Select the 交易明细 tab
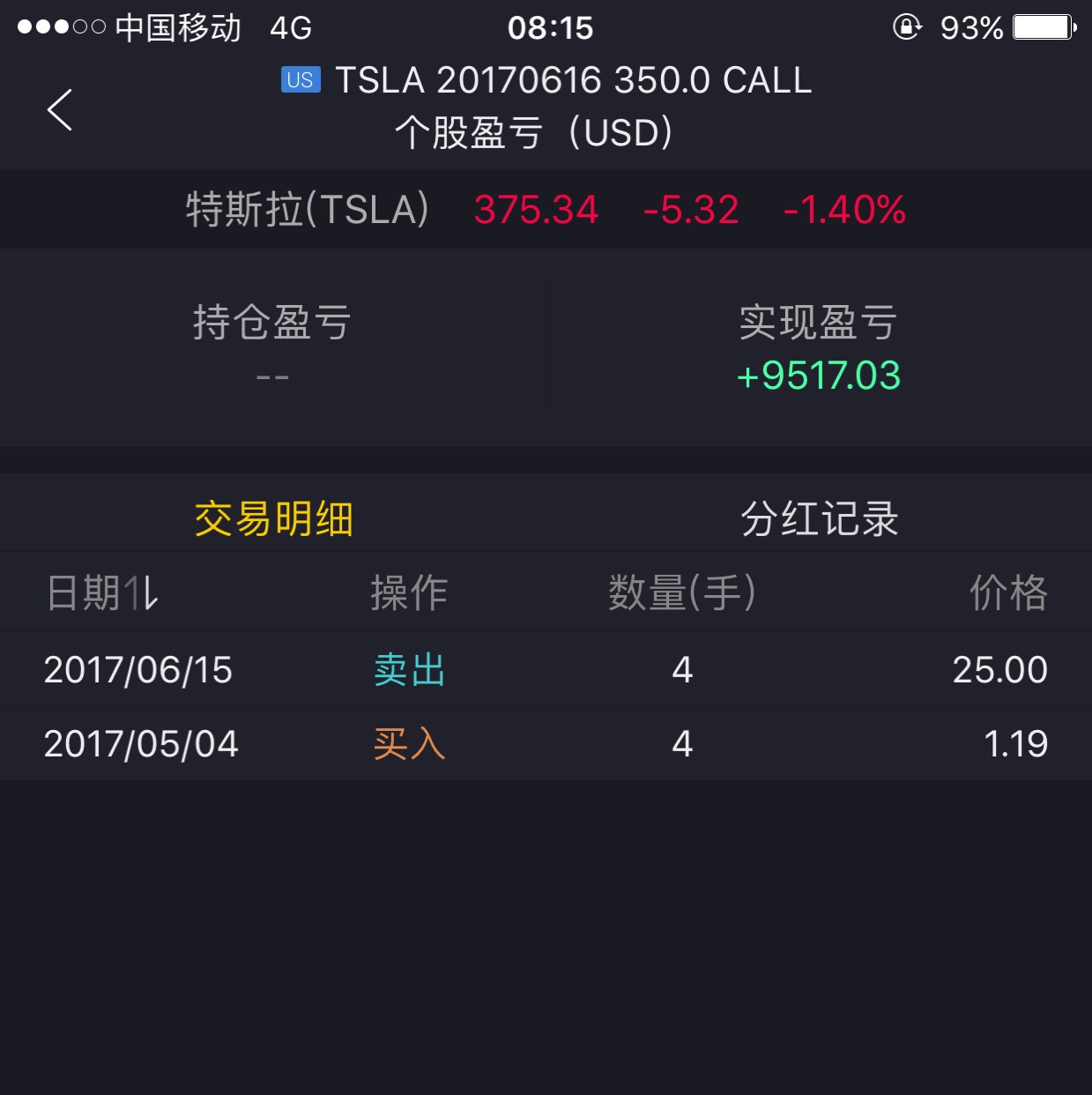 click(x=273, y=518)
